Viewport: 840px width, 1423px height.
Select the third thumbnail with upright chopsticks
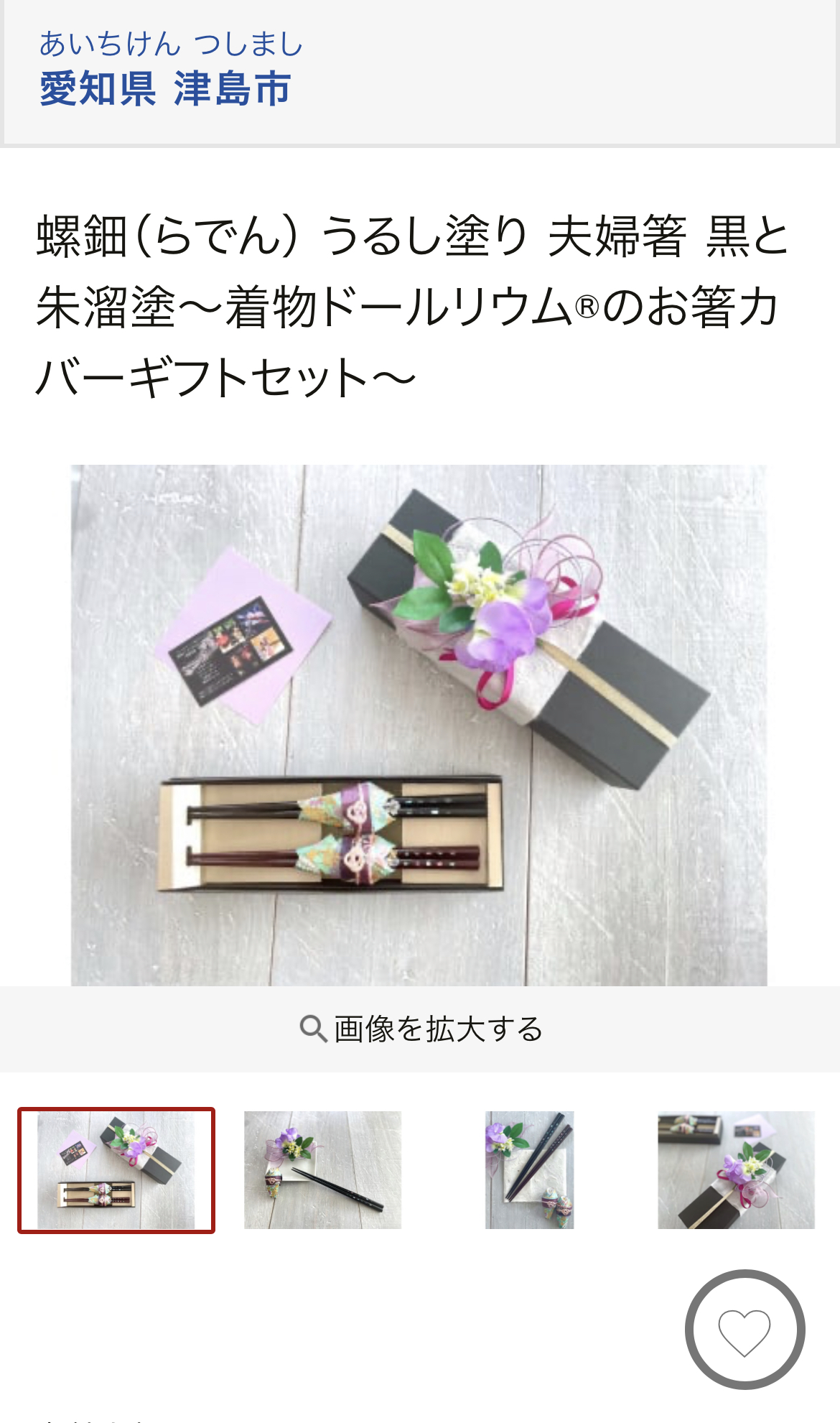(x=529, y=1170)
